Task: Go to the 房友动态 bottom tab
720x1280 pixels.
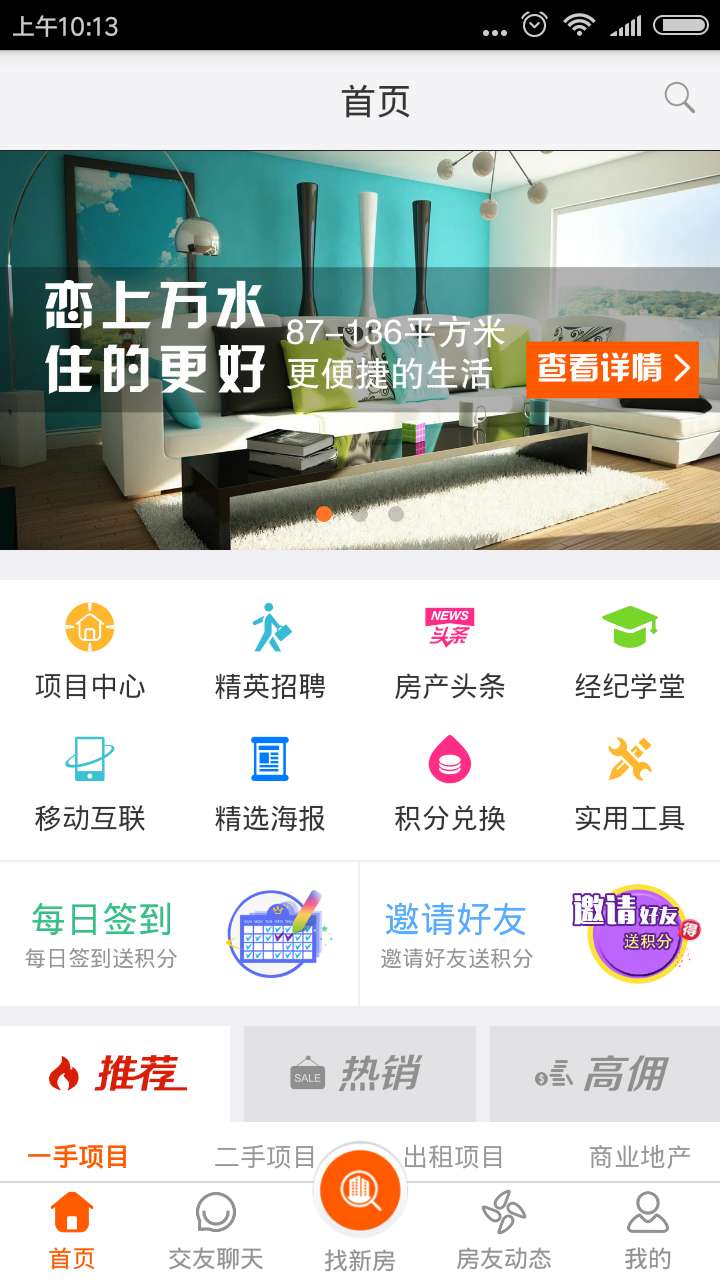Action: pos(504,1232)
